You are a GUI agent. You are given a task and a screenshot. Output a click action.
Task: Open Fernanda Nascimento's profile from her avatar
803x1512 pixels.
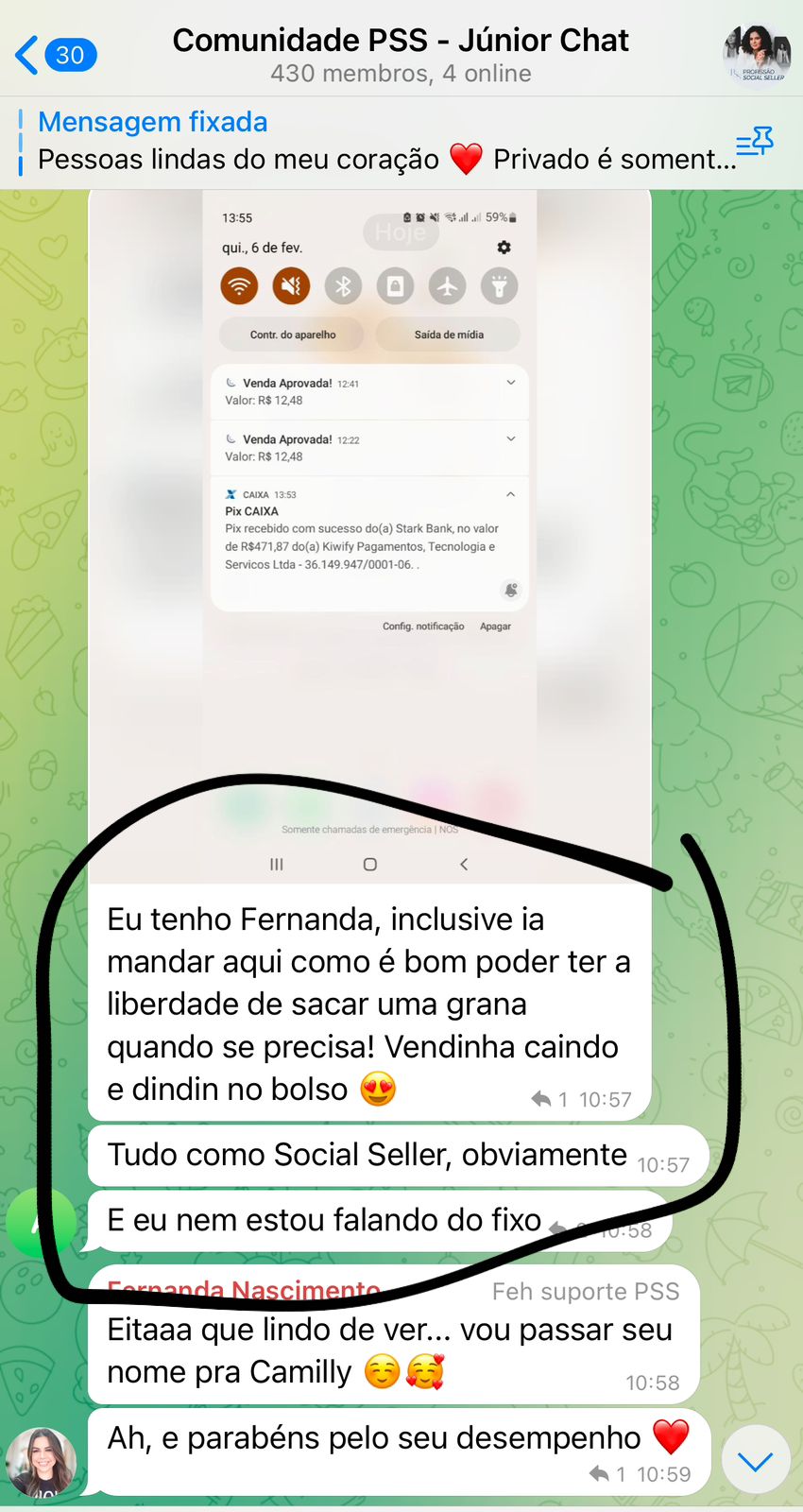pos(41,1461)
